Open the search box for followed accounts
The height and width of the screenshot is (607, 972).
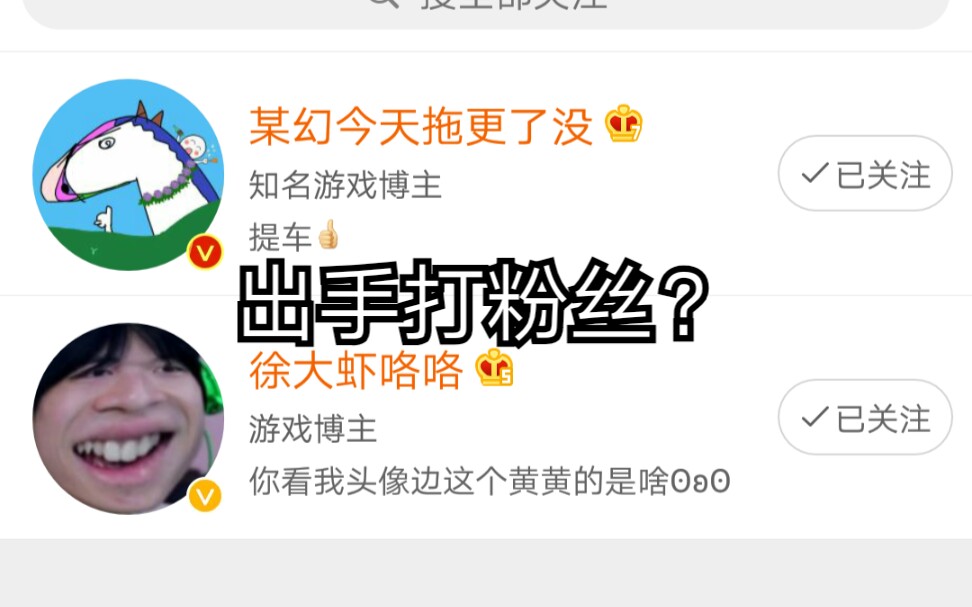tap(486, 8)
